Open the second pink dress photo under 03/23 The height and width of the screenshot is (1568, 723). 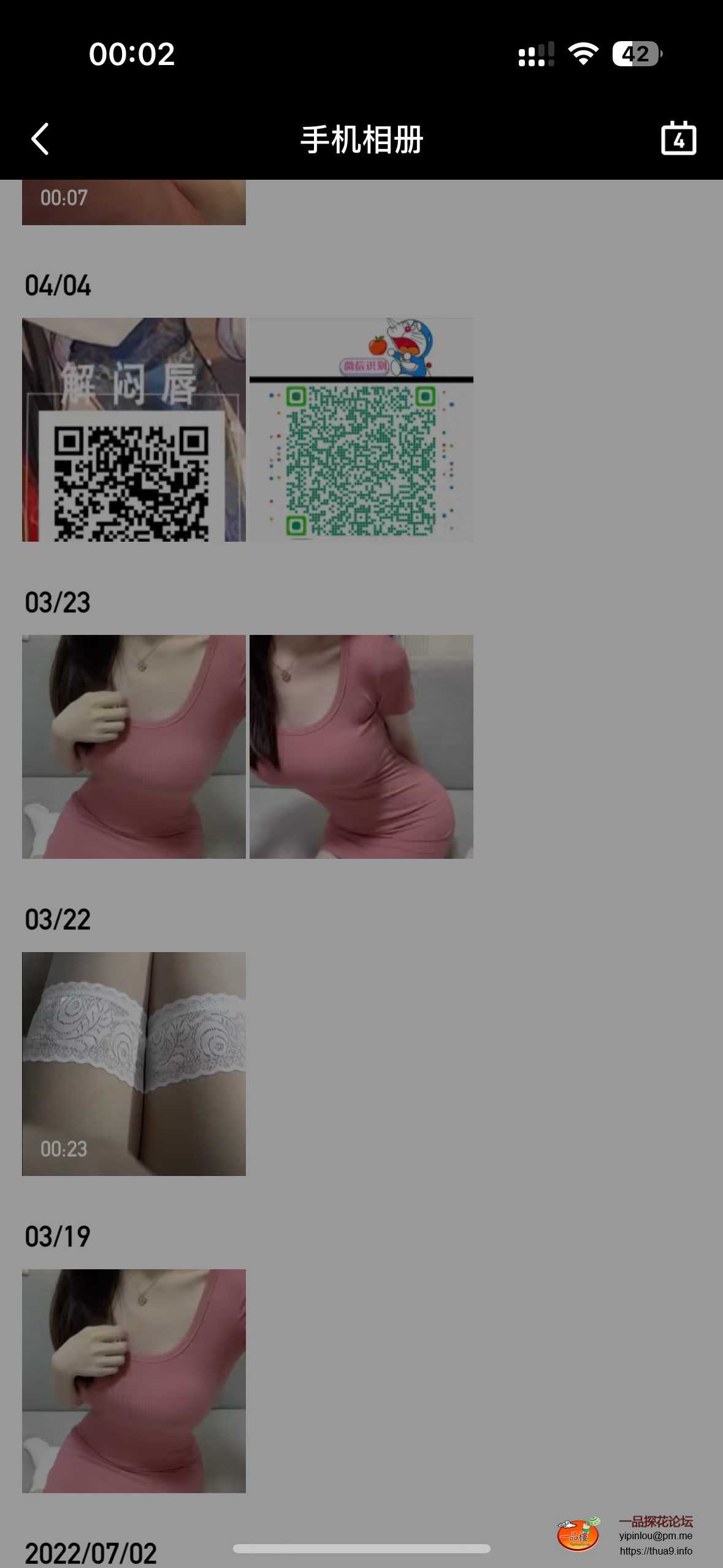[361, 746]
